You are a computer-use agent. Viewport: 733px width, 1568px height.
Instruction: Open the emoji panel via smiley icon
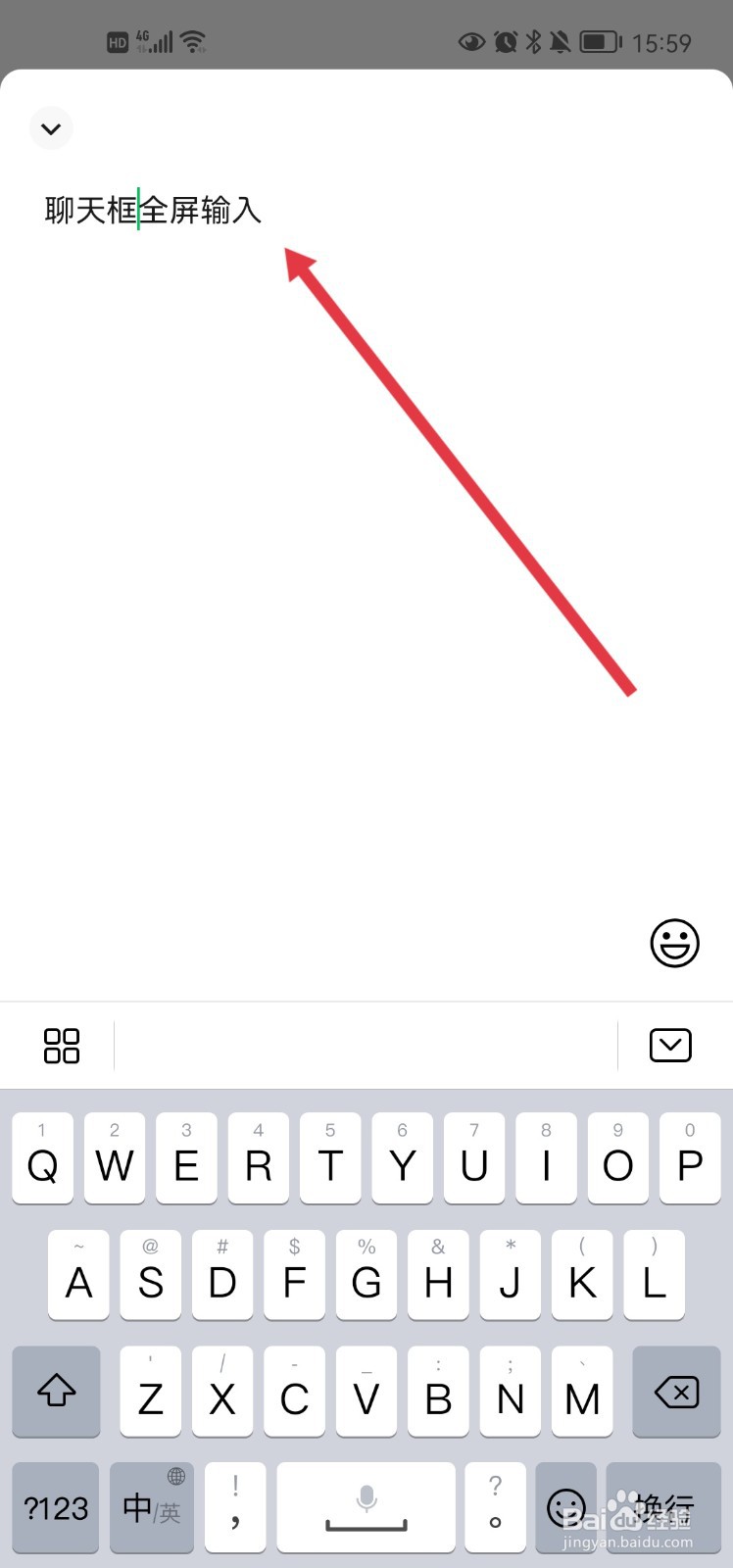(x=674, y=944)
